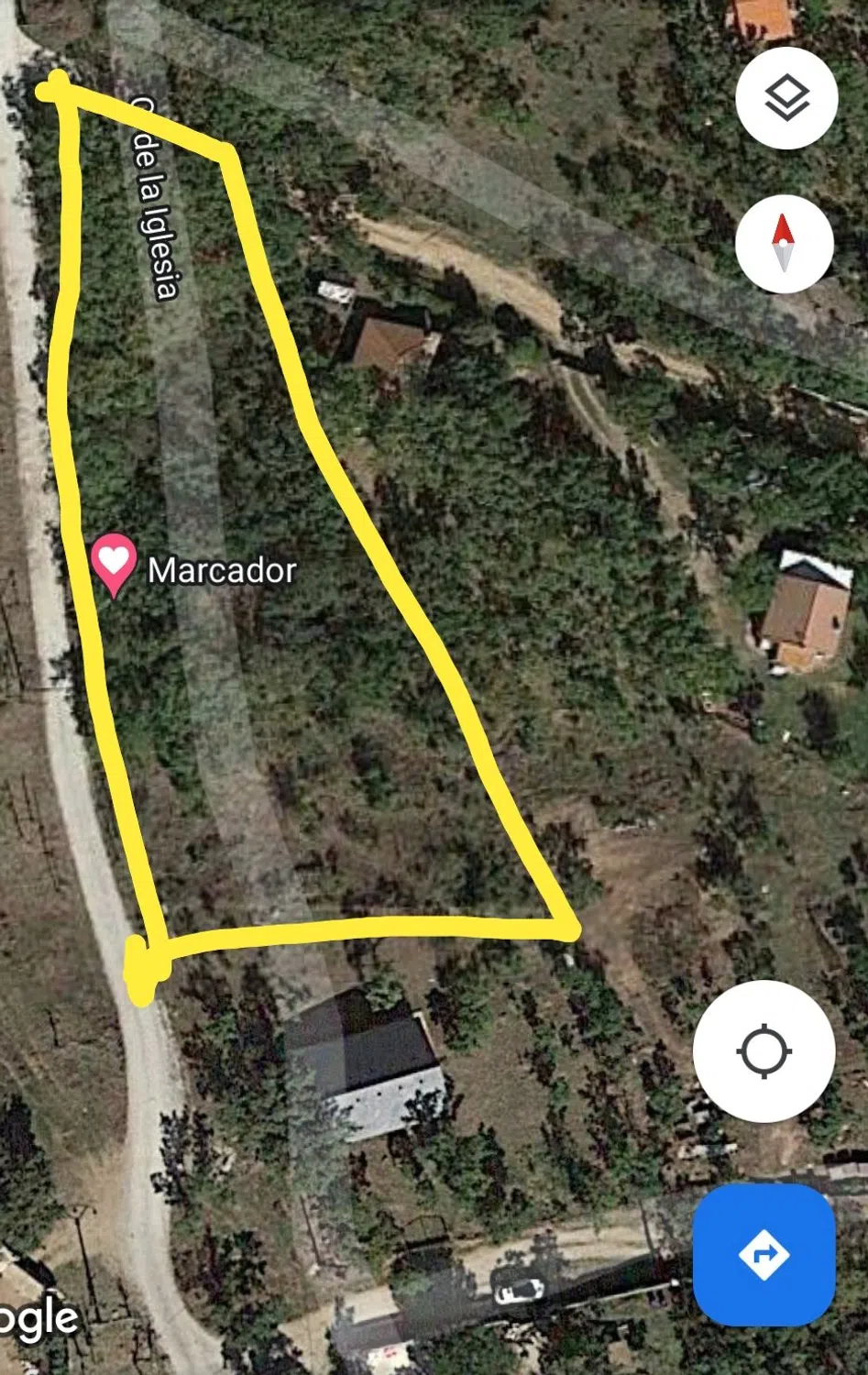
Task: Tap the compass to reorient north
Action: pyautogui.click(x=784, y=244)
